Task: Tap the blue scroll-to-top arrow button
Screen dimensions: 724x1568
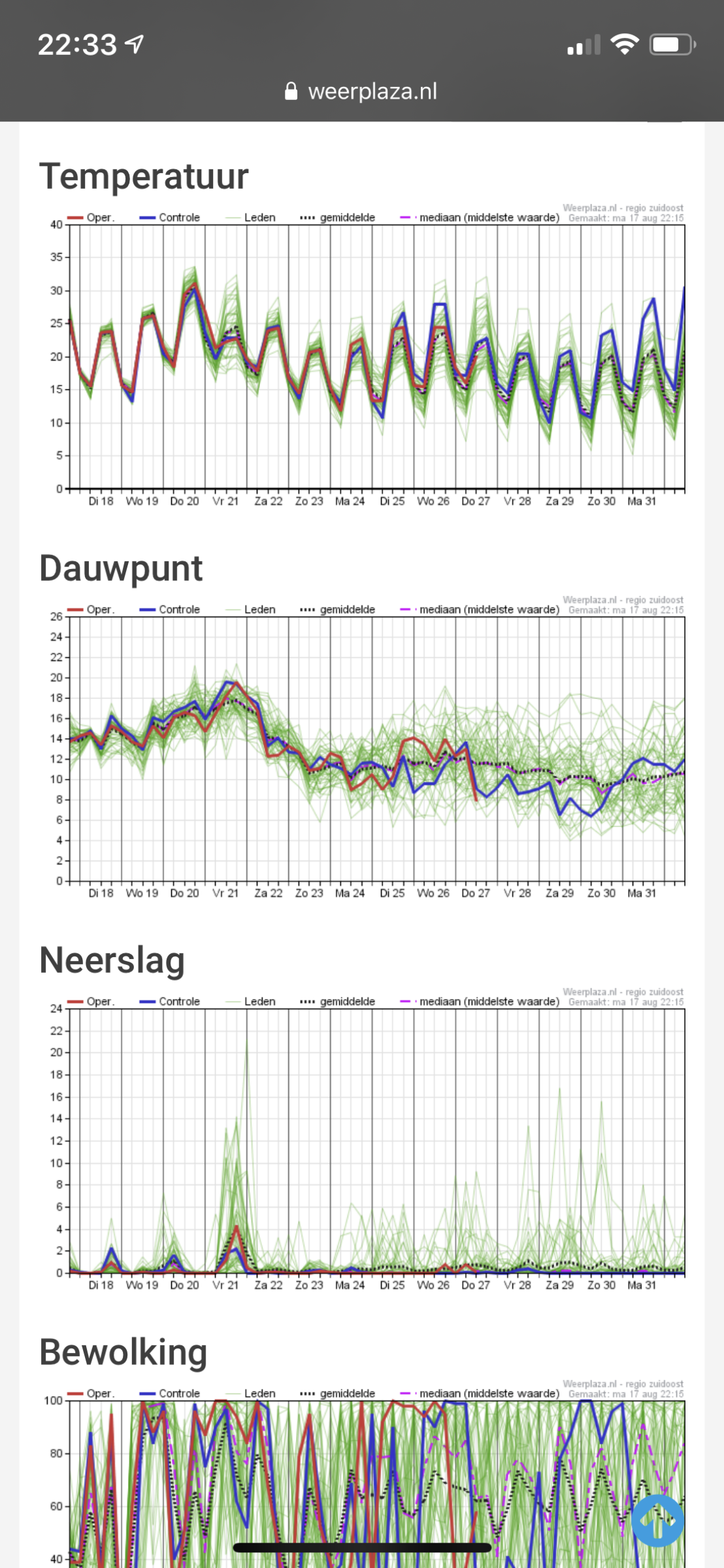Action: pyautogui.click(x=657, y=1520)
